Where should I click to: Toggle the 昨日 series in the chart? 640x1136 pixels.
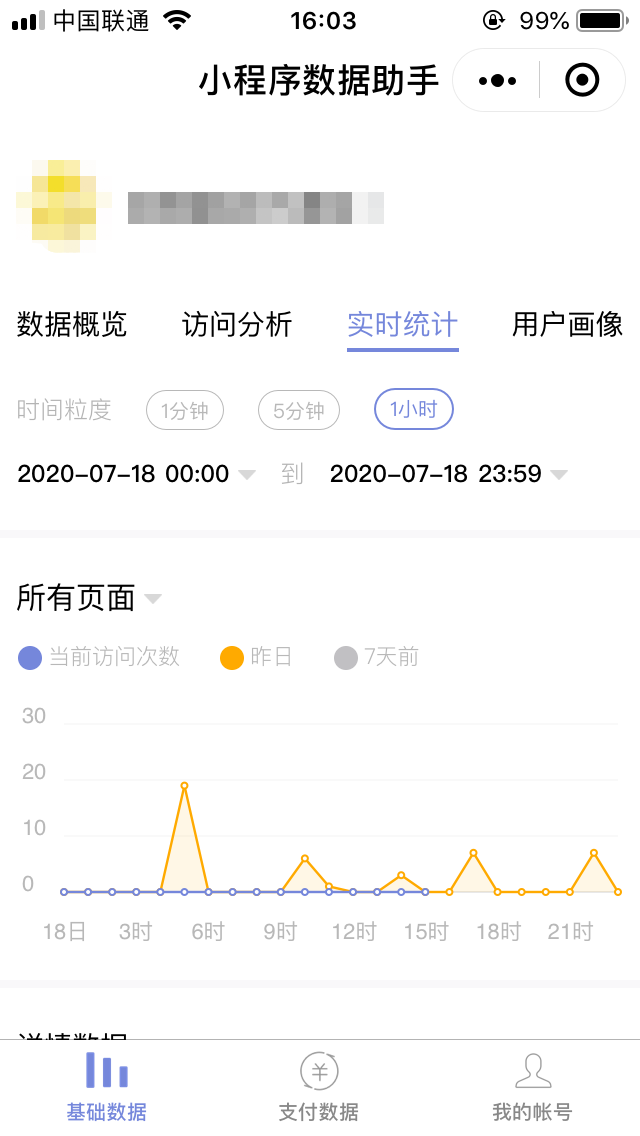(257, 657)
